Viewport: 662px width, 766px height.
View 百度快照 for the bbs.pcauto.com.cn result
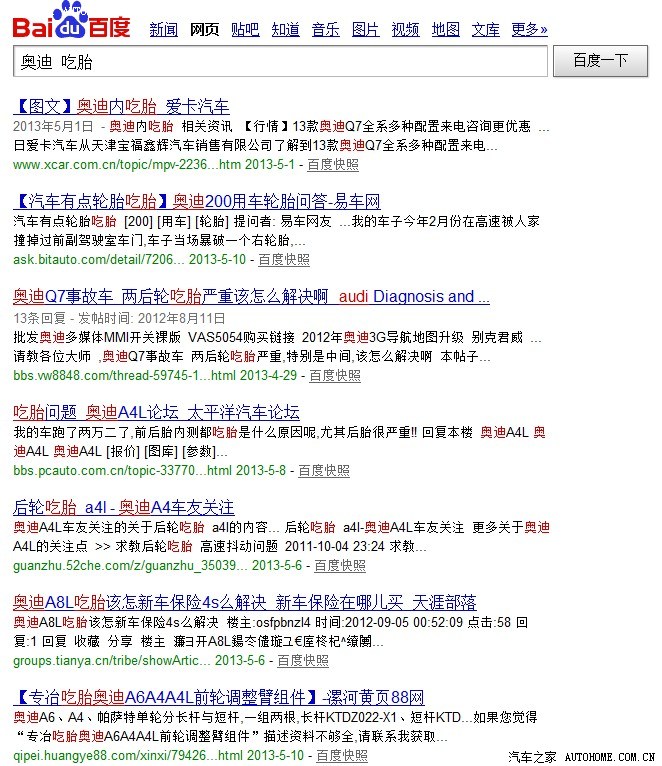(324, 470)
